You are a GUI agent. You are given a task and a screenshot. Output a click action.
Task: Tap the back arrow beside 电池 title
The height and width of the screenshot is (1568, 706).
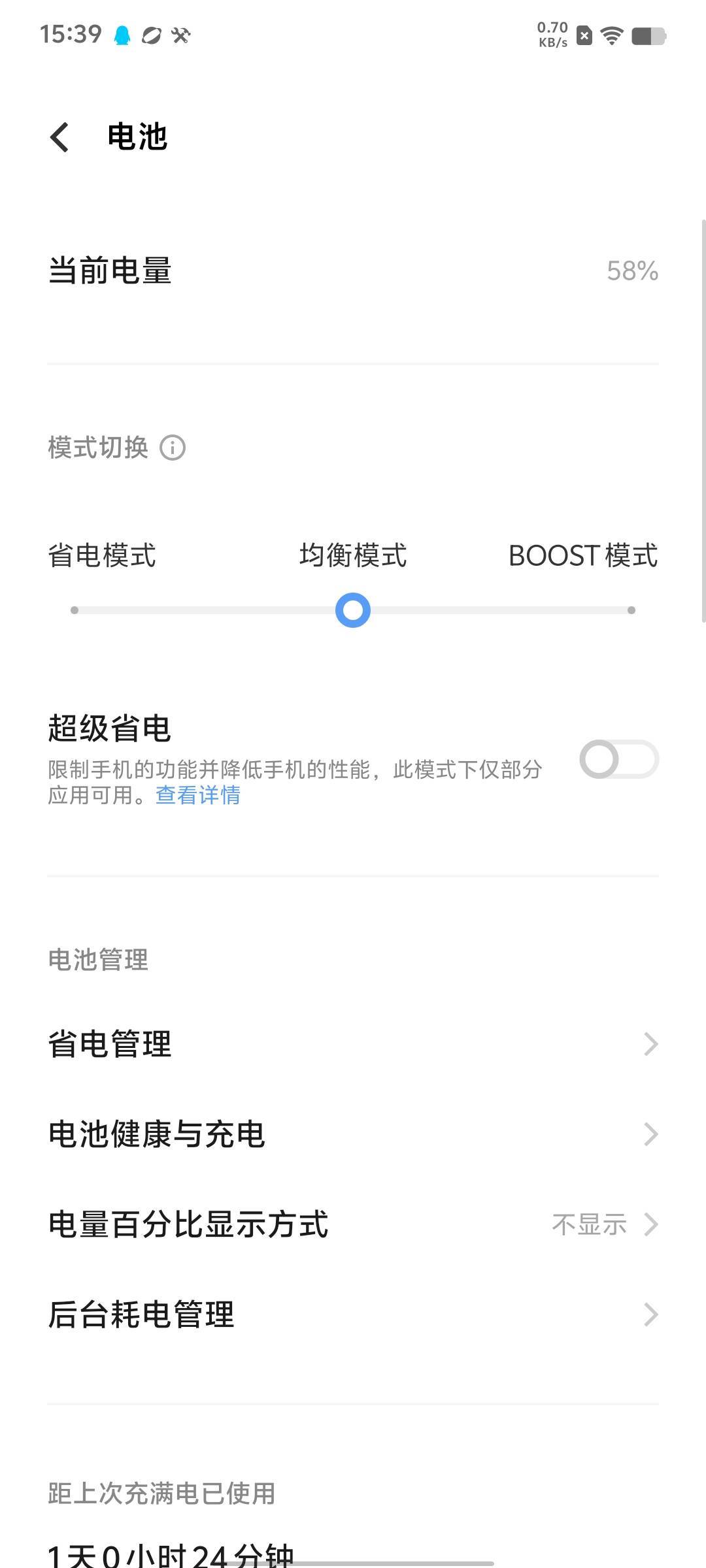point(59,137)
